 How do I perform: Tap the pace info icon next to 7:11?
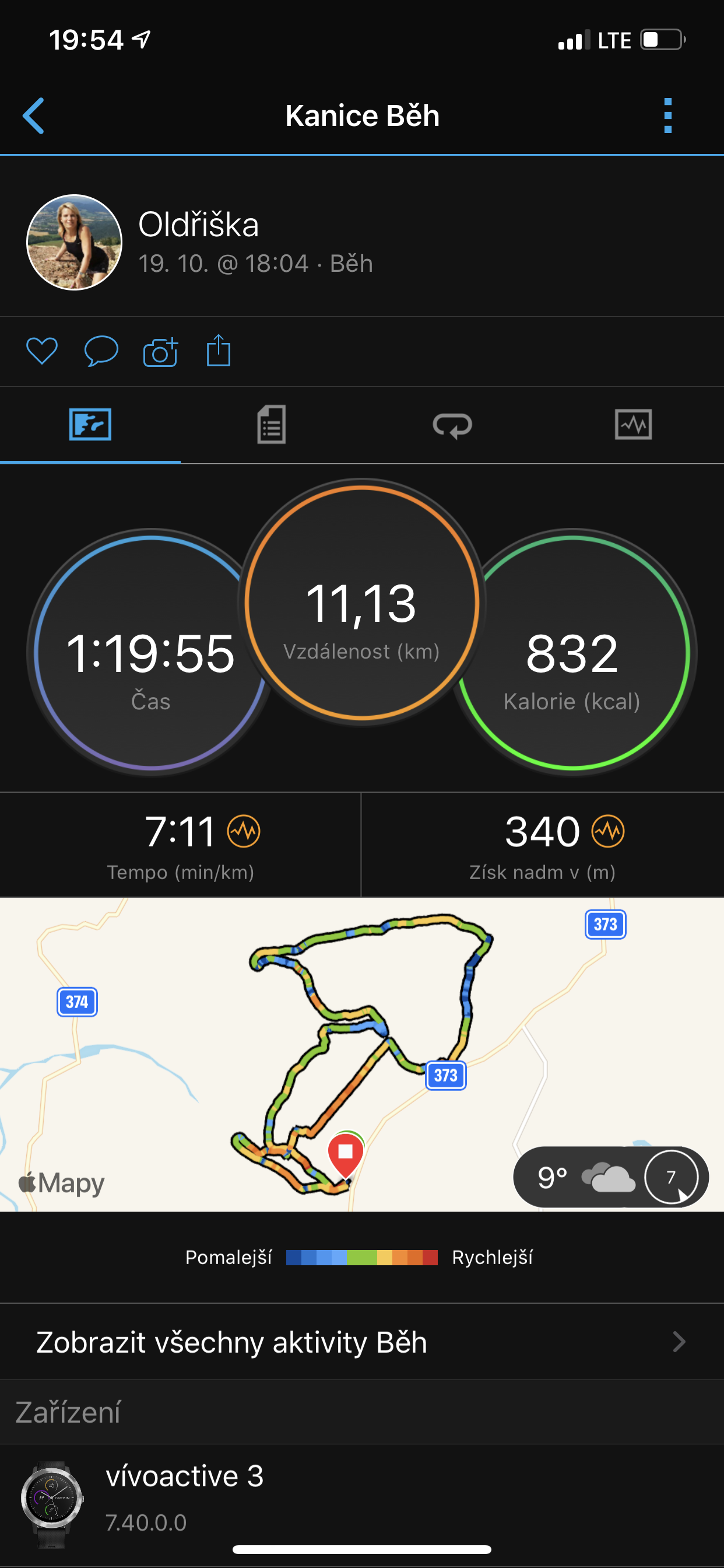pyautogui.click(x=244, y=831)
